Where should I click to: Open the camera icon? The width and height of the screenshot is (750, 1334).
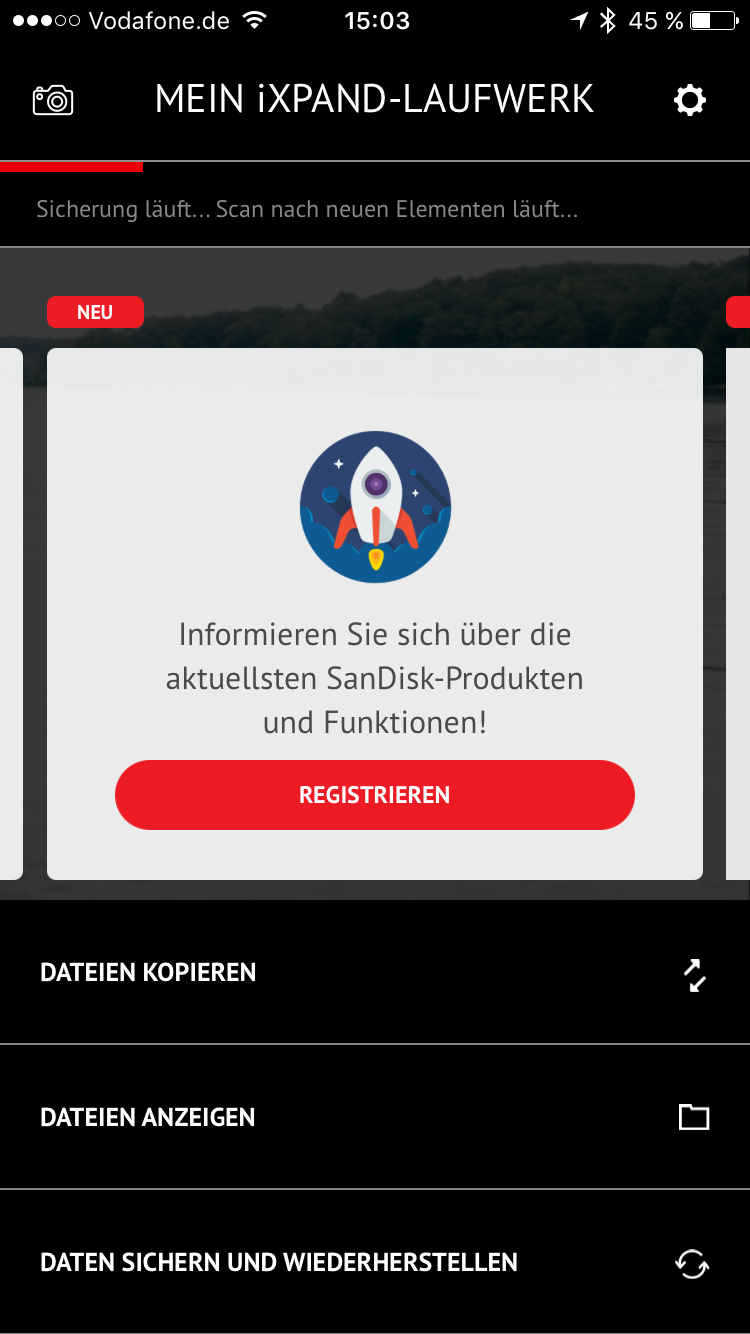click(53, 100)
